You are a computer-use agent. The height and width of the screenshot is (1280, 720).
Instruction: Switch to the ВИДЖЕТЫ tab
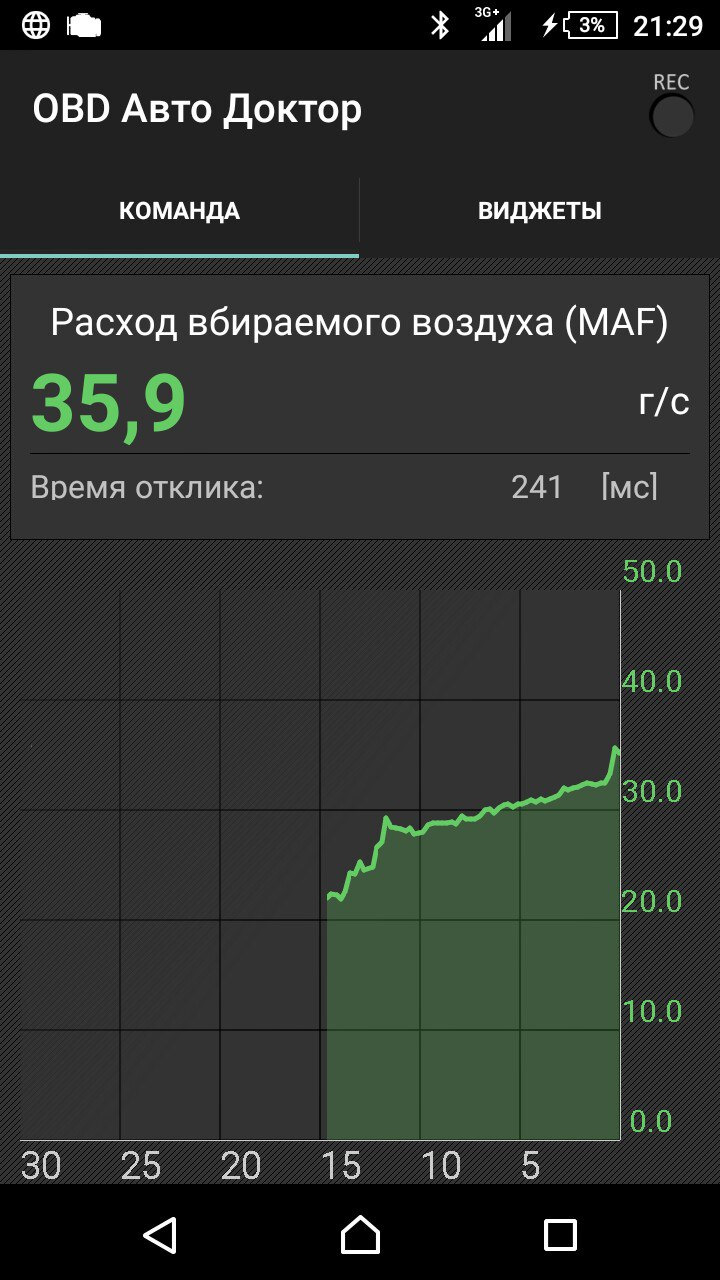pos(539,211)
